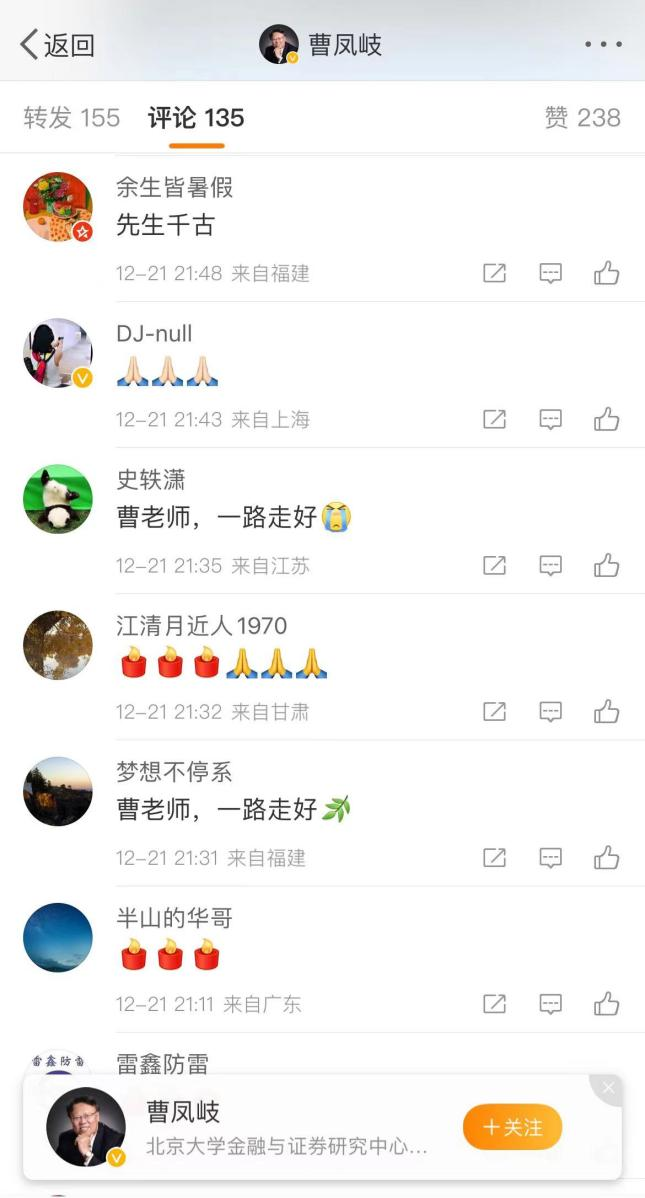Viewport: 645px width, 1198px height.
Task: Select the 评论 135 tab
Action: (196, 118)
